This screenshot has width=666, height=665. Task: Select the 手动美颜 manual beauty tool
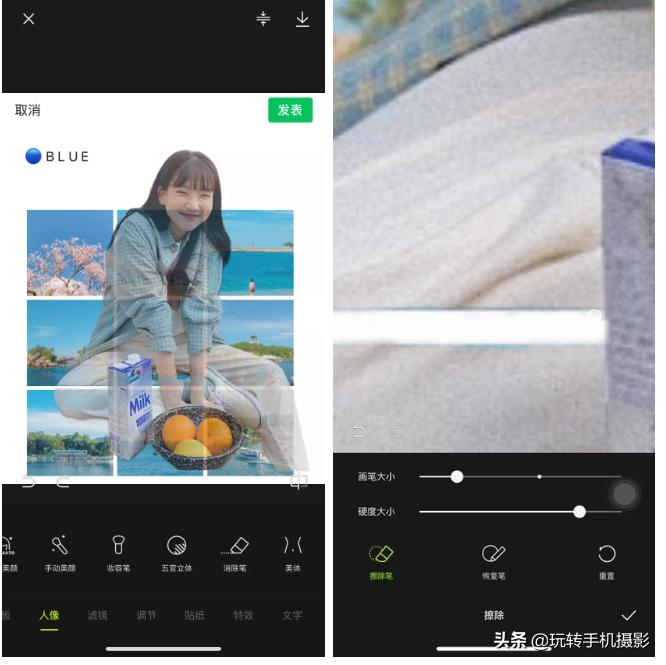(60, 553)
